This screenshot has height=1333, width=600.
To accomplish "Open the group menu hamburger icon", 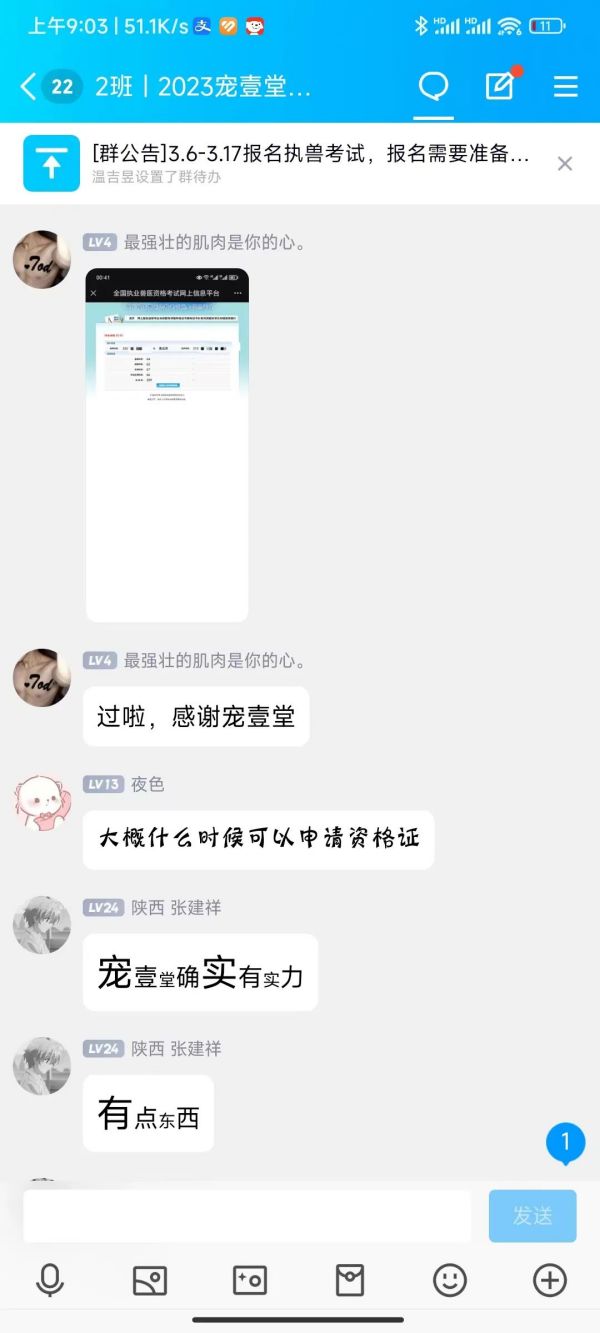I will 566,87.
